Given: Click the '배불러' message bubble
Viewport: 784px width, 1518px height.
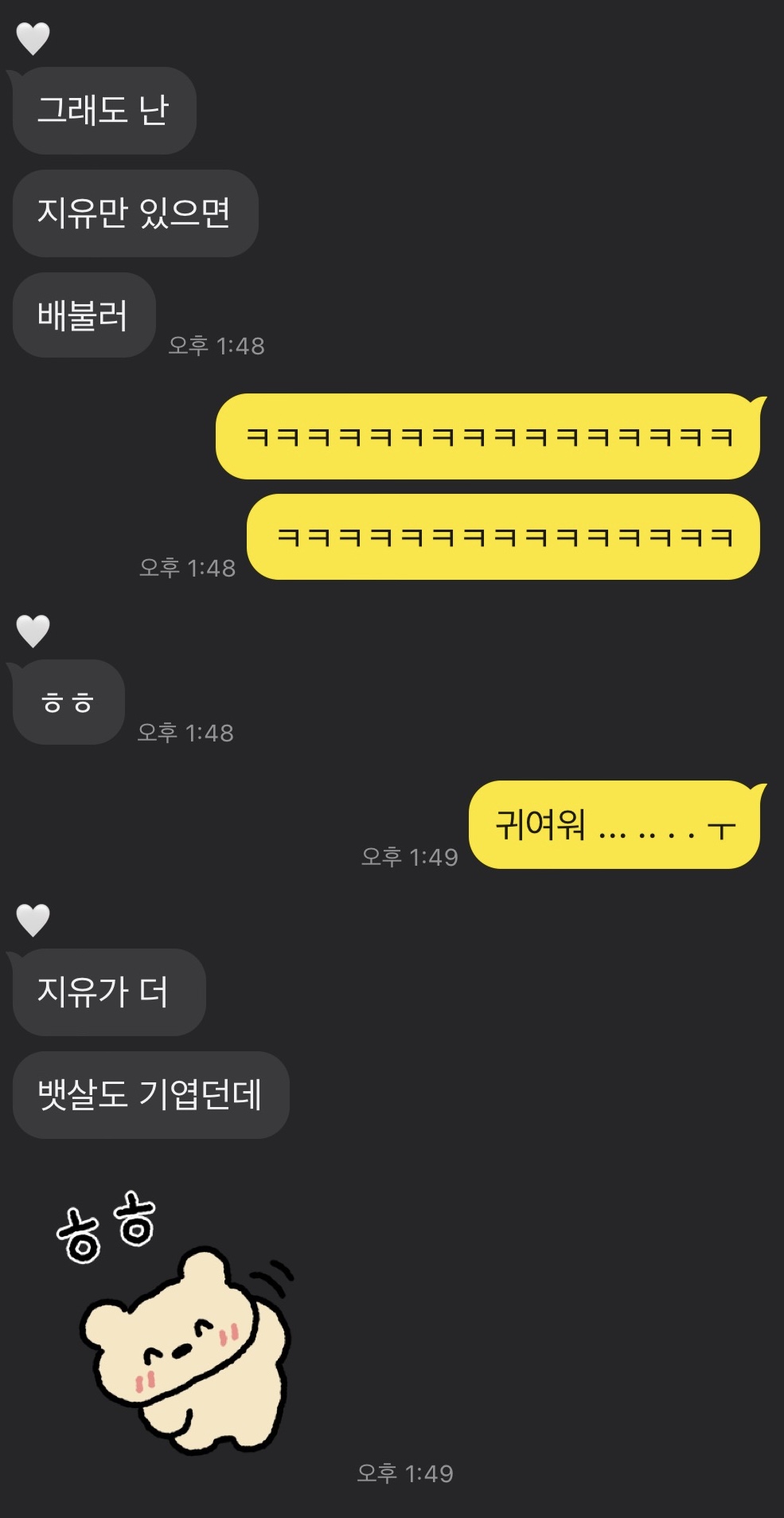Looking at the screenshot, I should 84,315.
